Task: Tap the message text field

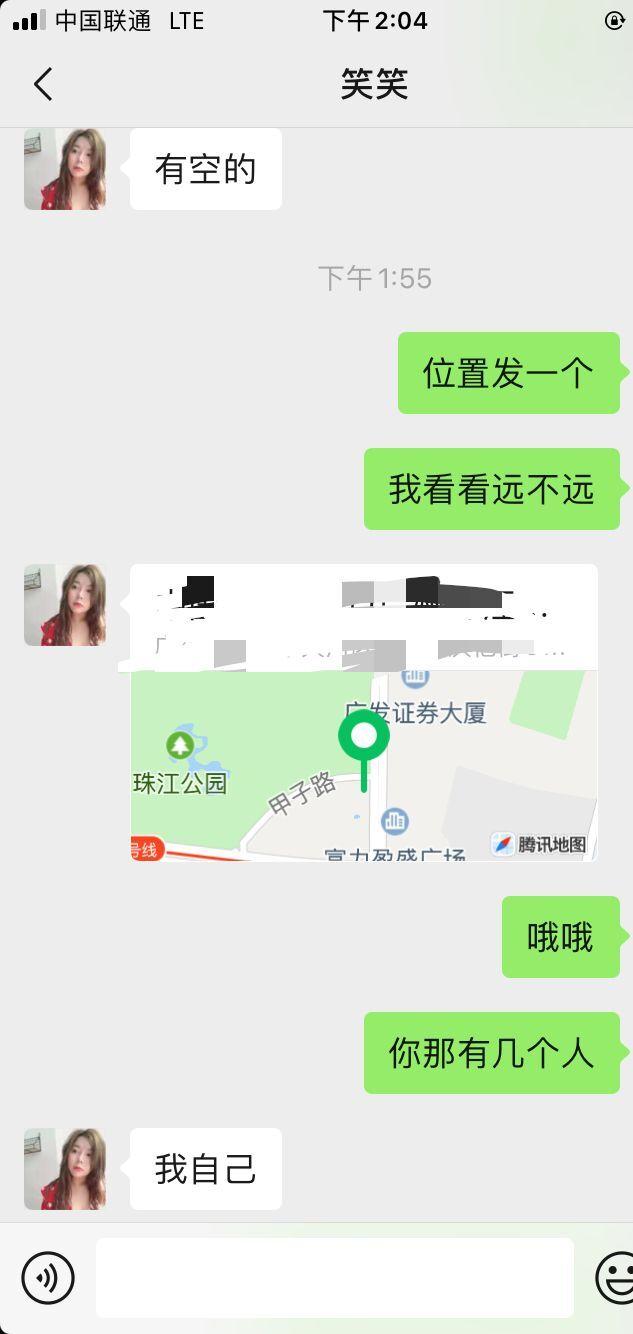Action: pos(334,1277)
